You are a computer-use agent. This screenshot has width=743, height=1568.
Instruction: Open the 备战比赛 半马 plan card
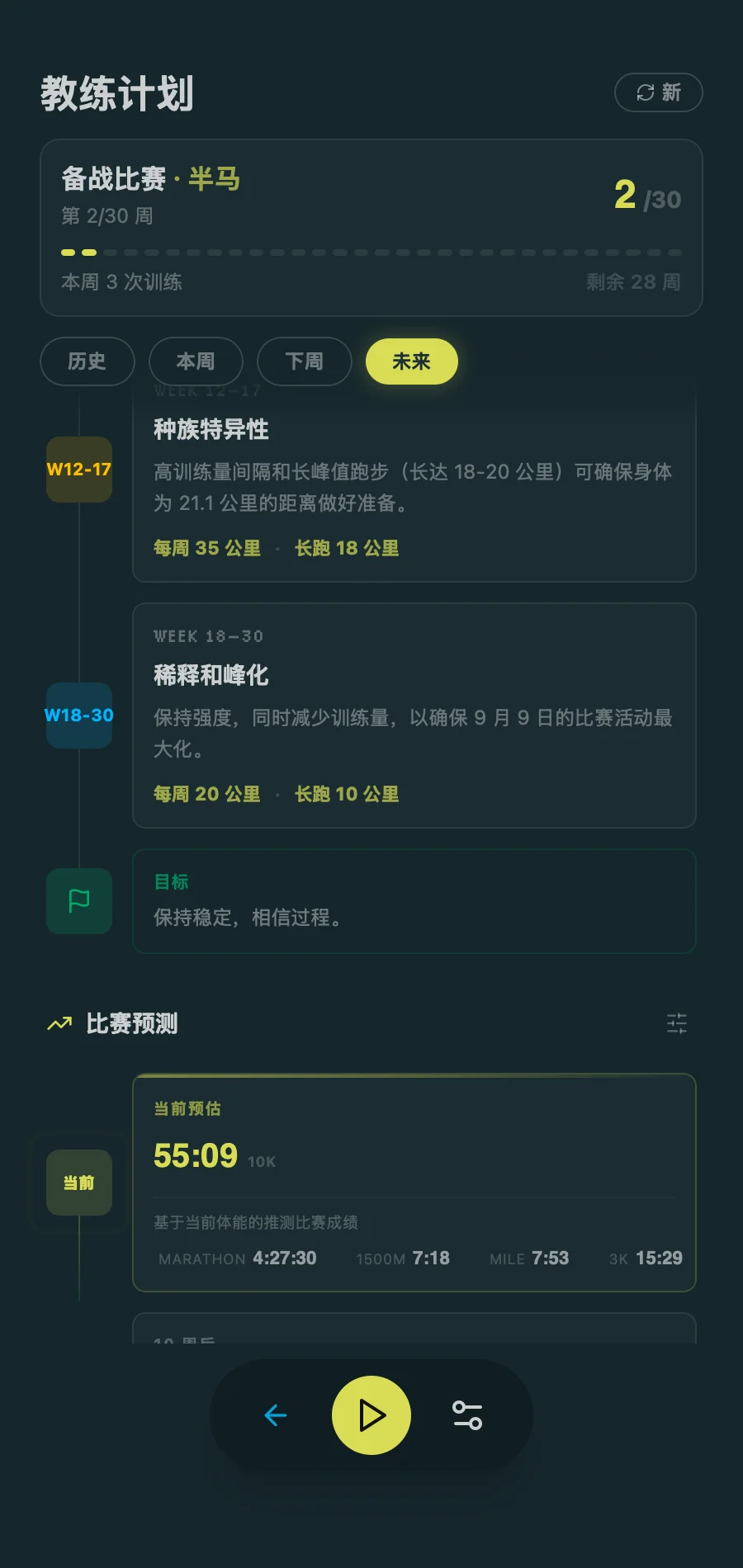point(371,227)
